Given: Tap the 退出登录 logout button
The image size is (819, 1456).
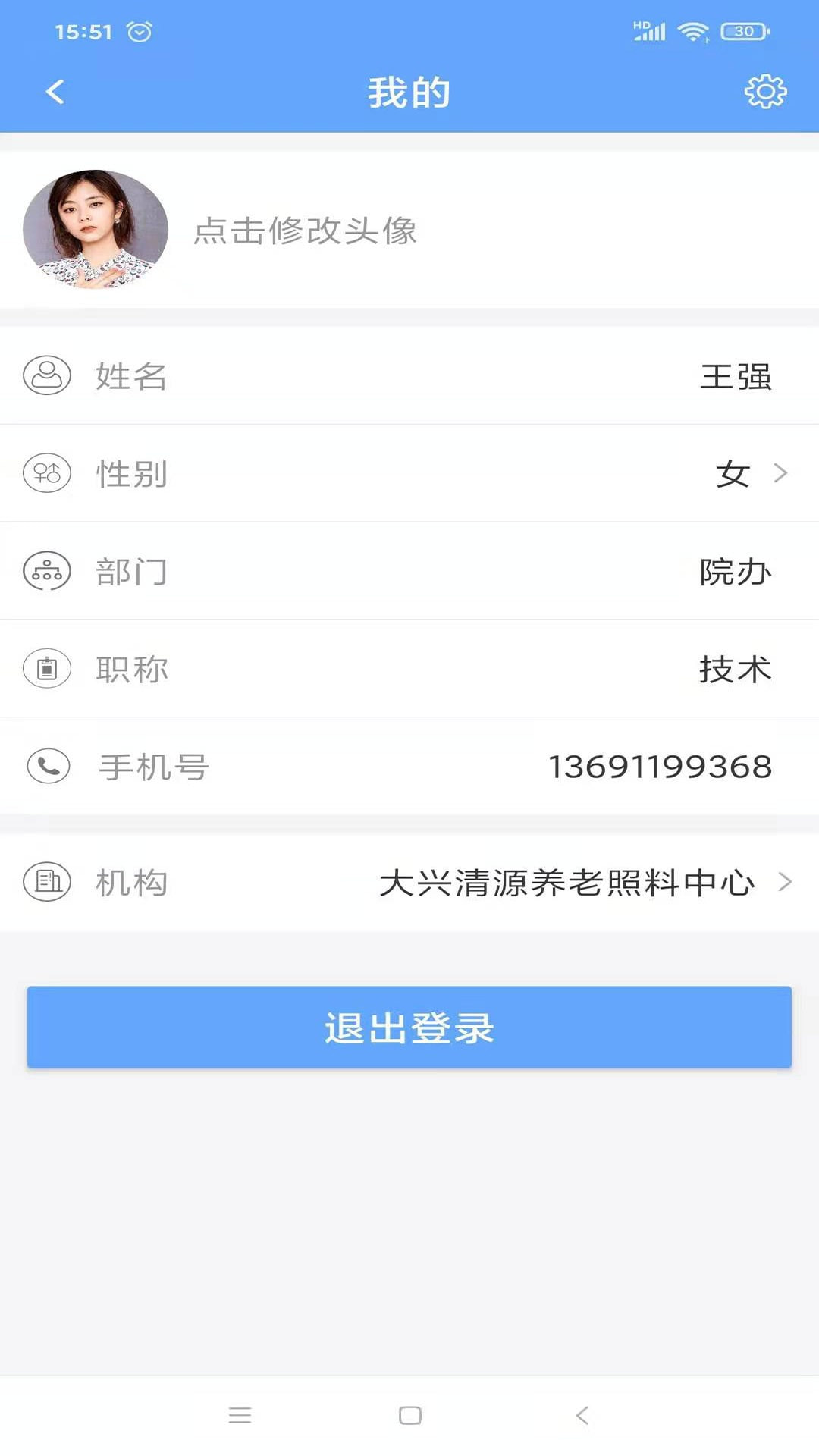Looking at the screenshot, I should pos(409,1028).
